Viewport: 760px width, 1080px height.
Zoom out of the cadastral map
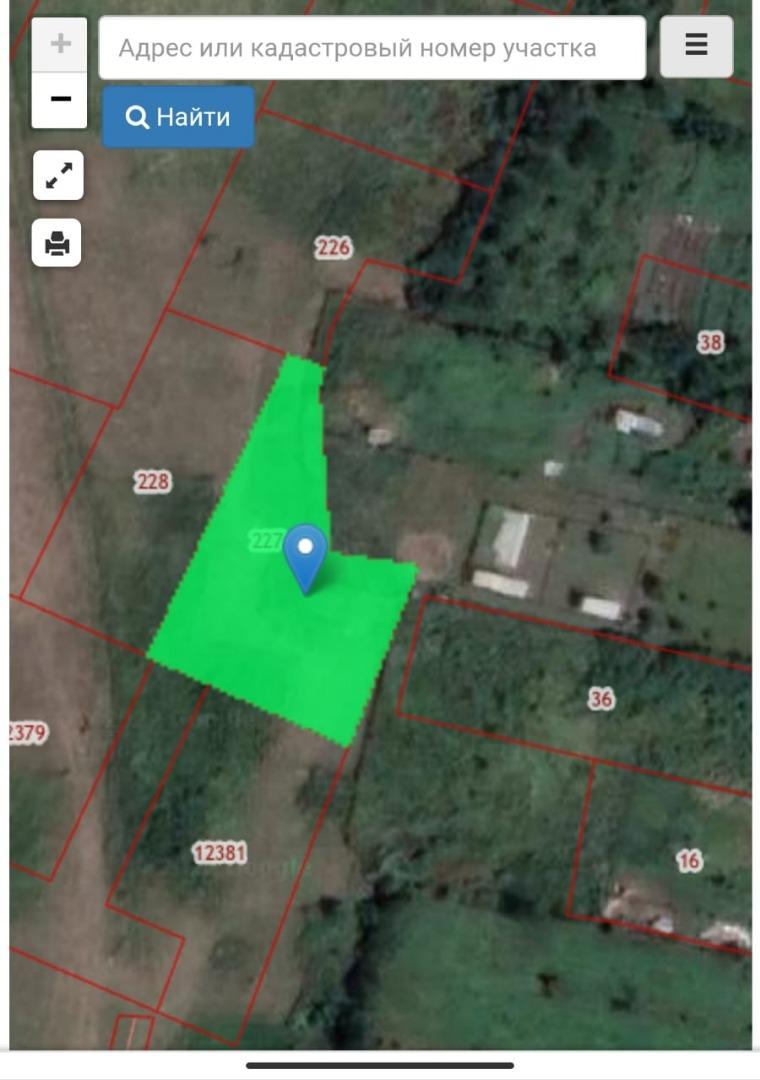click(60, 99)
